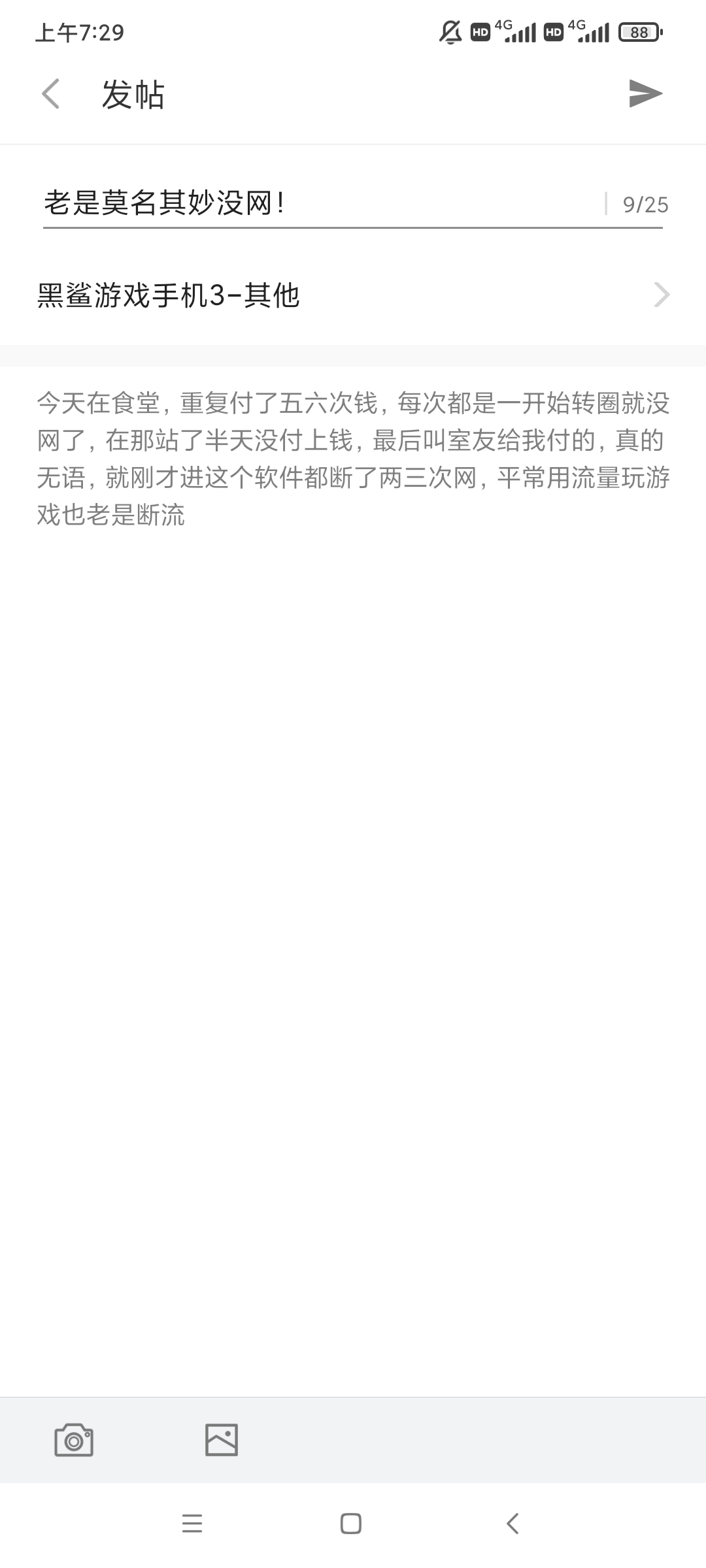Go back from the 发帖 page
Screen dimensions: 706x1568
coord(51,93)
